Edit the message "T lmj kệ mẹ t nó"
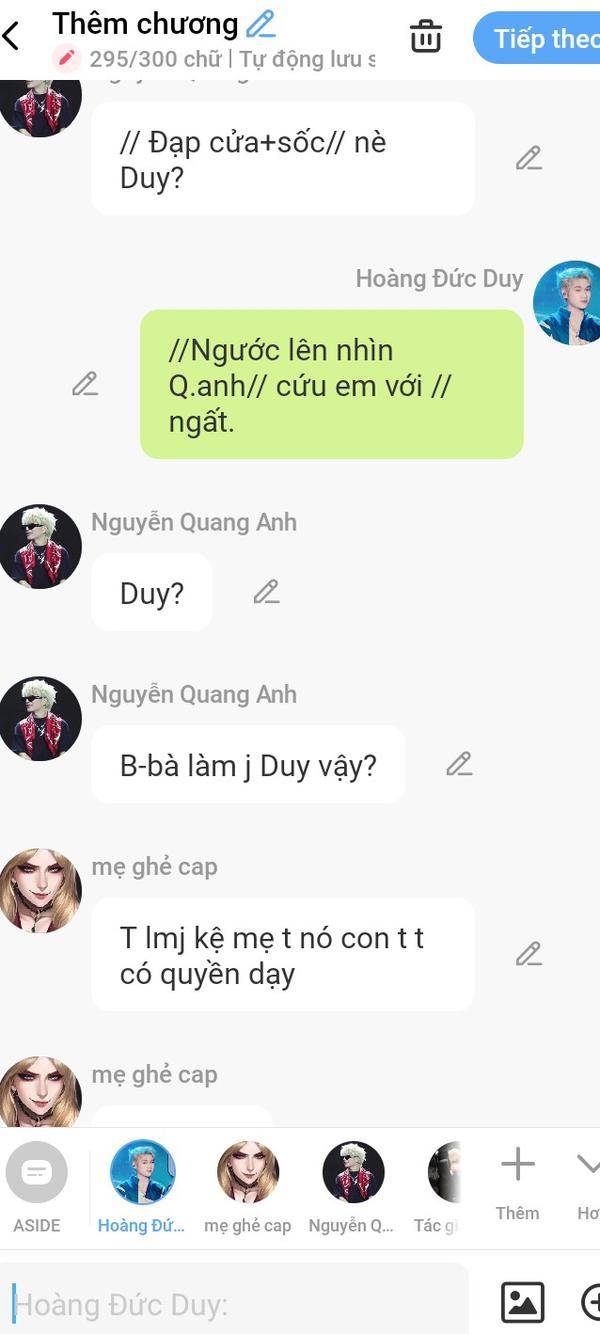Viewport: 600px width, 1334px height. click(x=529, y=954)
